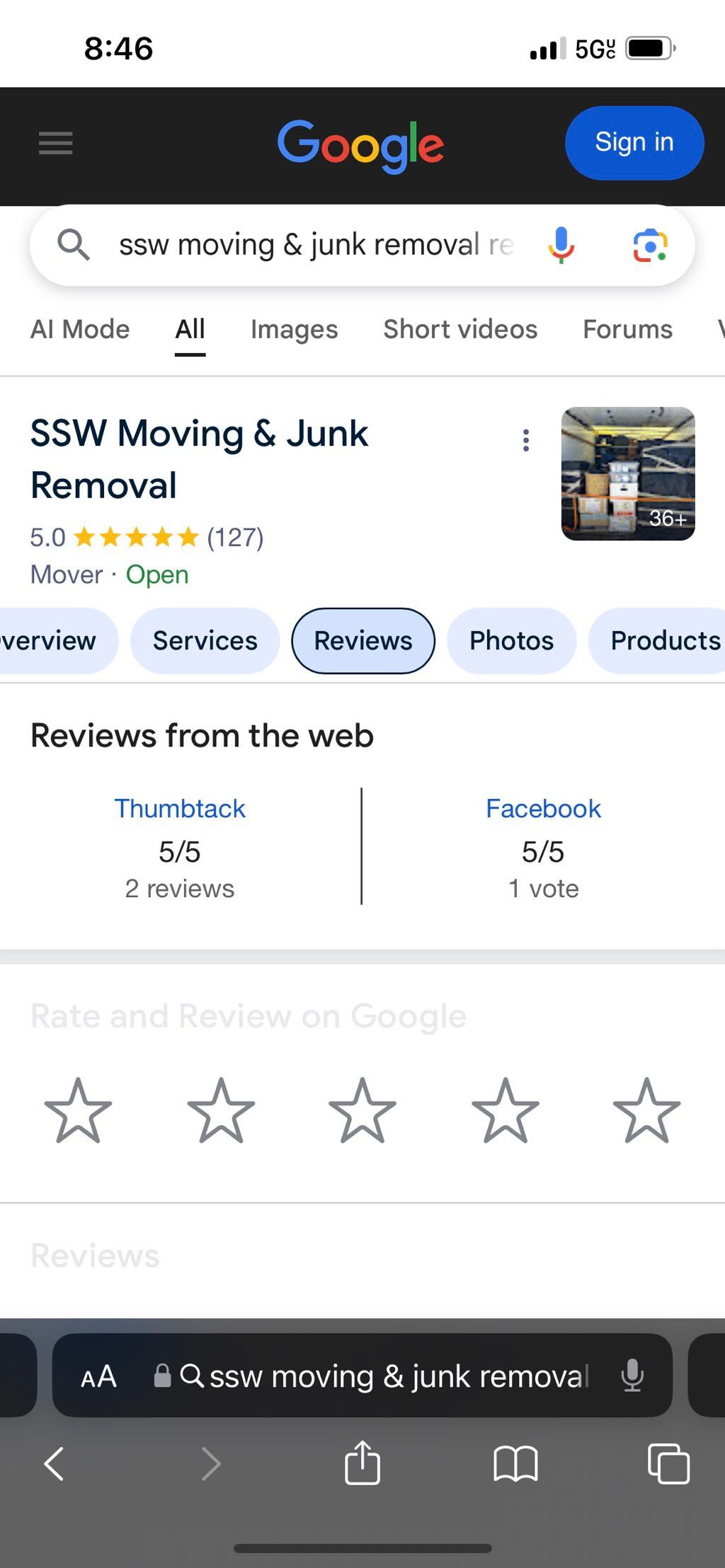725x1568 pixels.
Task: Open the Safari tabs overview
Action: (668, 1463)
